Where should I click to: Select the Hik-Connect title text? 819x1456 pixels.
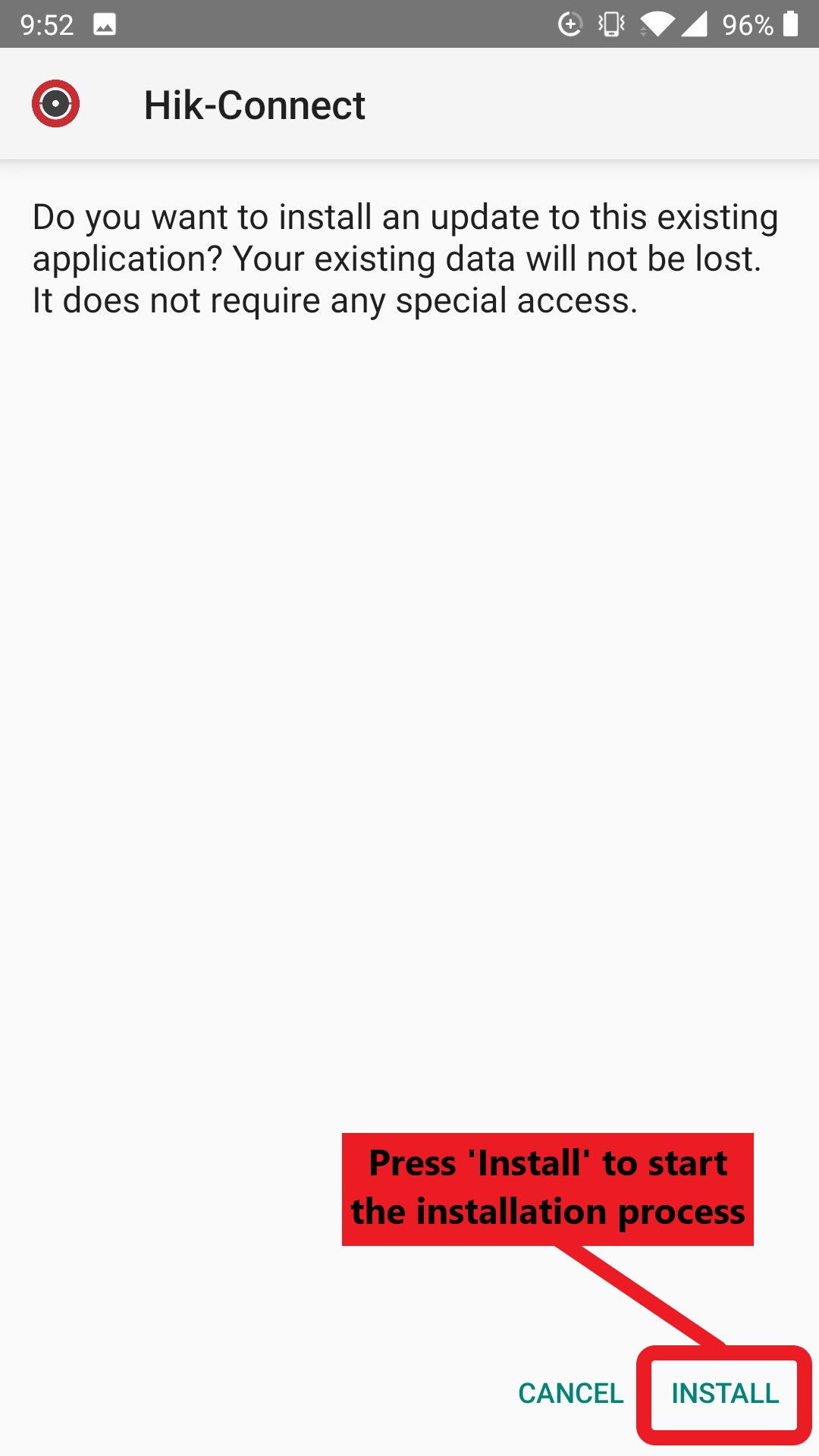tap(254, 104)
